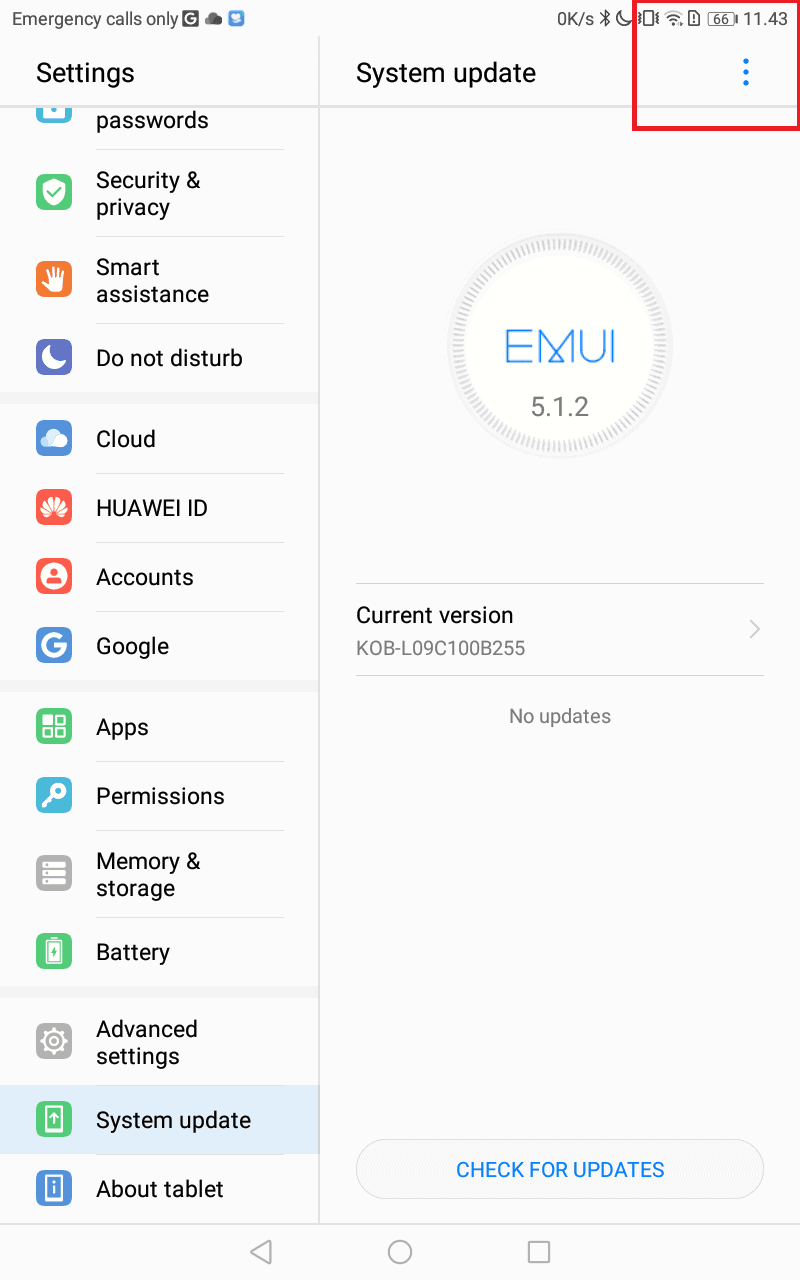Tap the EMUI 5.1.2 version circle

click(559, 346)
